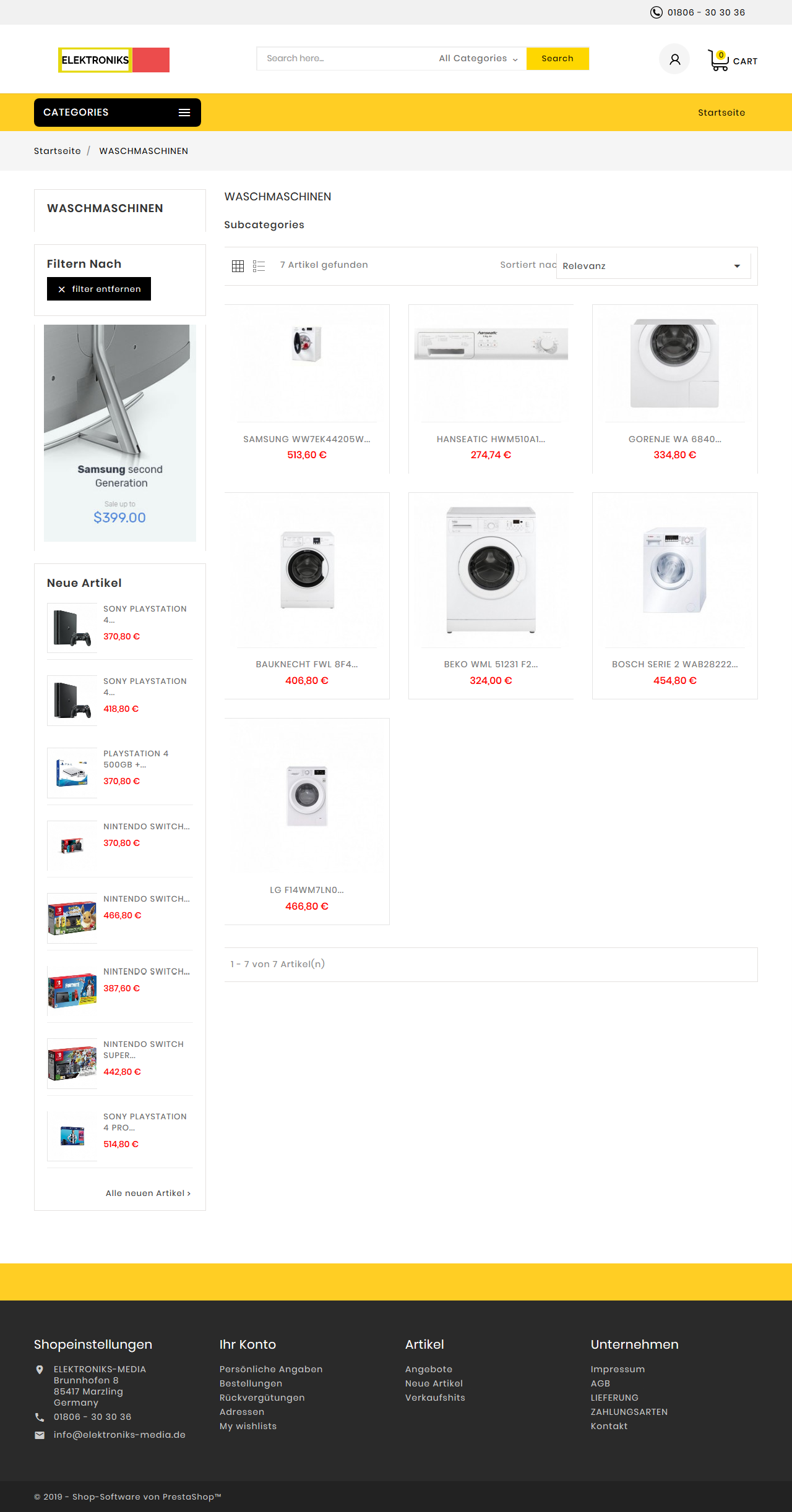The width and height of the screenshot is (792, 1512).
Task: Open the ELEKTRONIKS logo homepage link
Action: coord(114,60)
